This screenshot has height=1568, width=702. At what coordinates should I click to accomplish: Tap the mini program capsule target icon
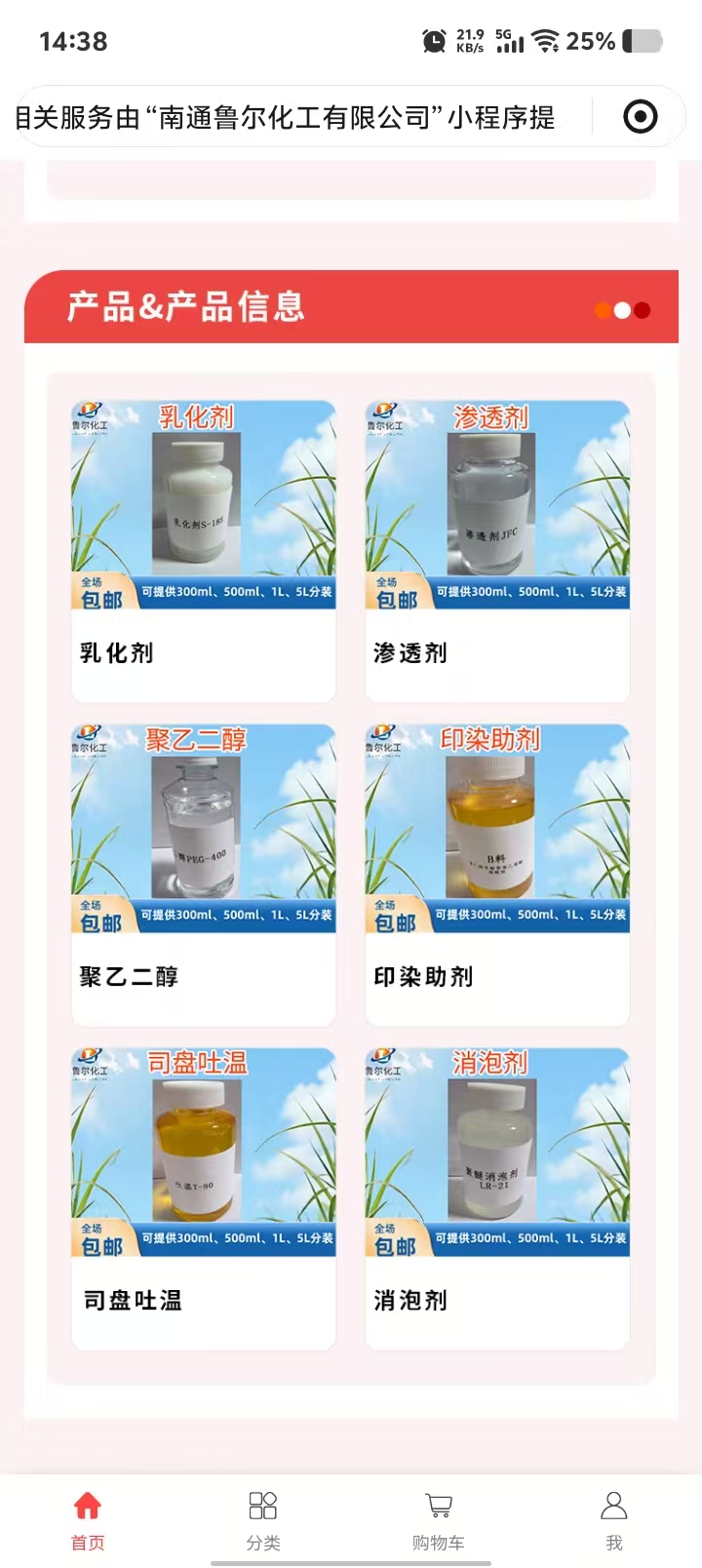click(640, 118)
